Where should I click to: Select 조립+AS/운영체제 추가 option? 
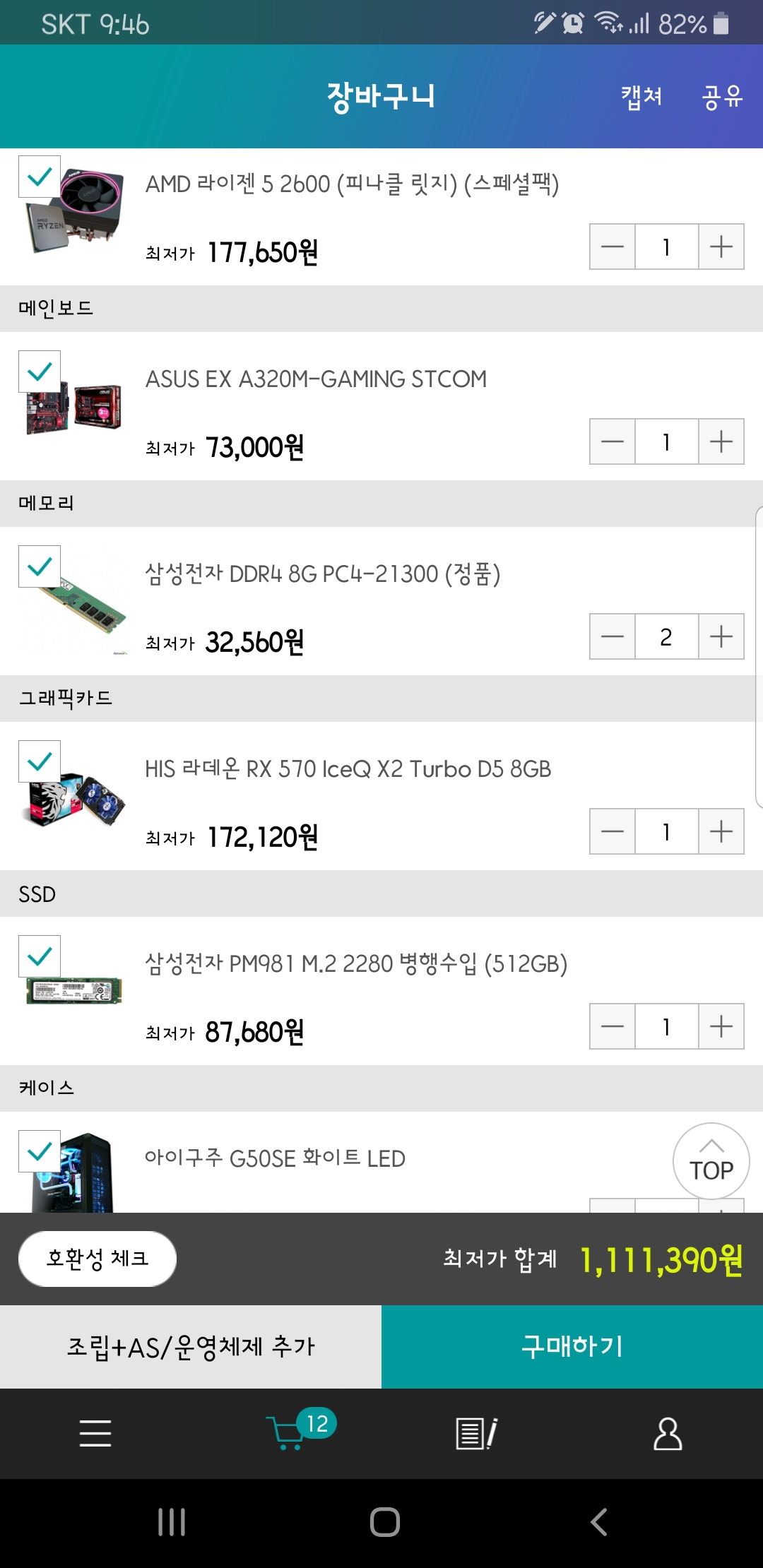[x=191, y=1347]
